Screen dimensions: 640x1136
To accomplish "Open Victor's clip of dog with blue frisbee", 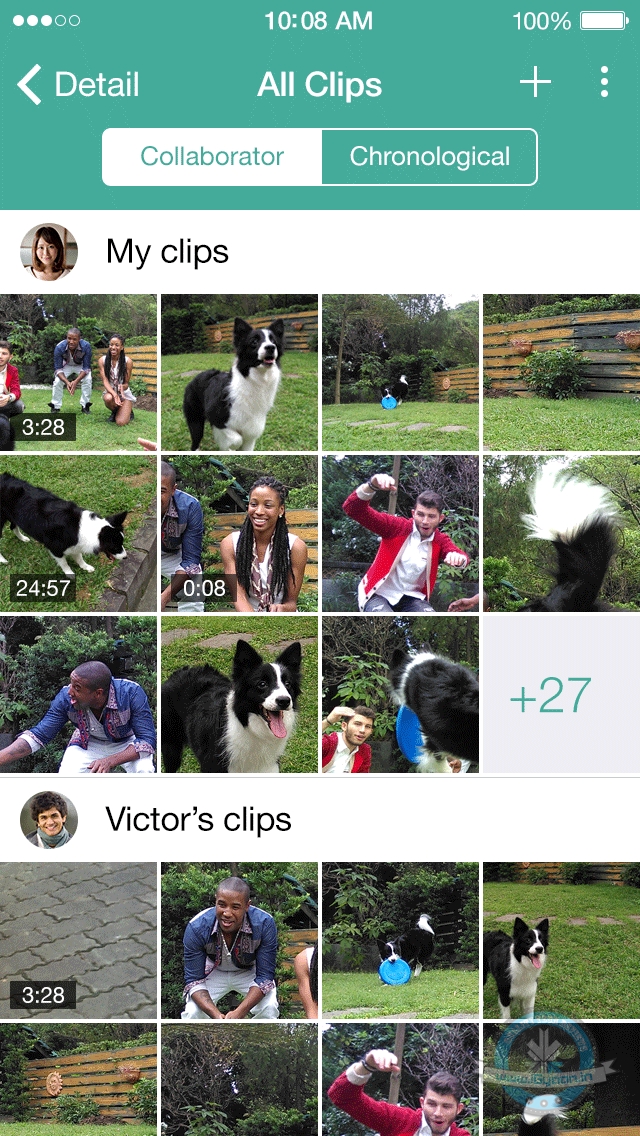I will pyautogui.click(x=400, y=940).
